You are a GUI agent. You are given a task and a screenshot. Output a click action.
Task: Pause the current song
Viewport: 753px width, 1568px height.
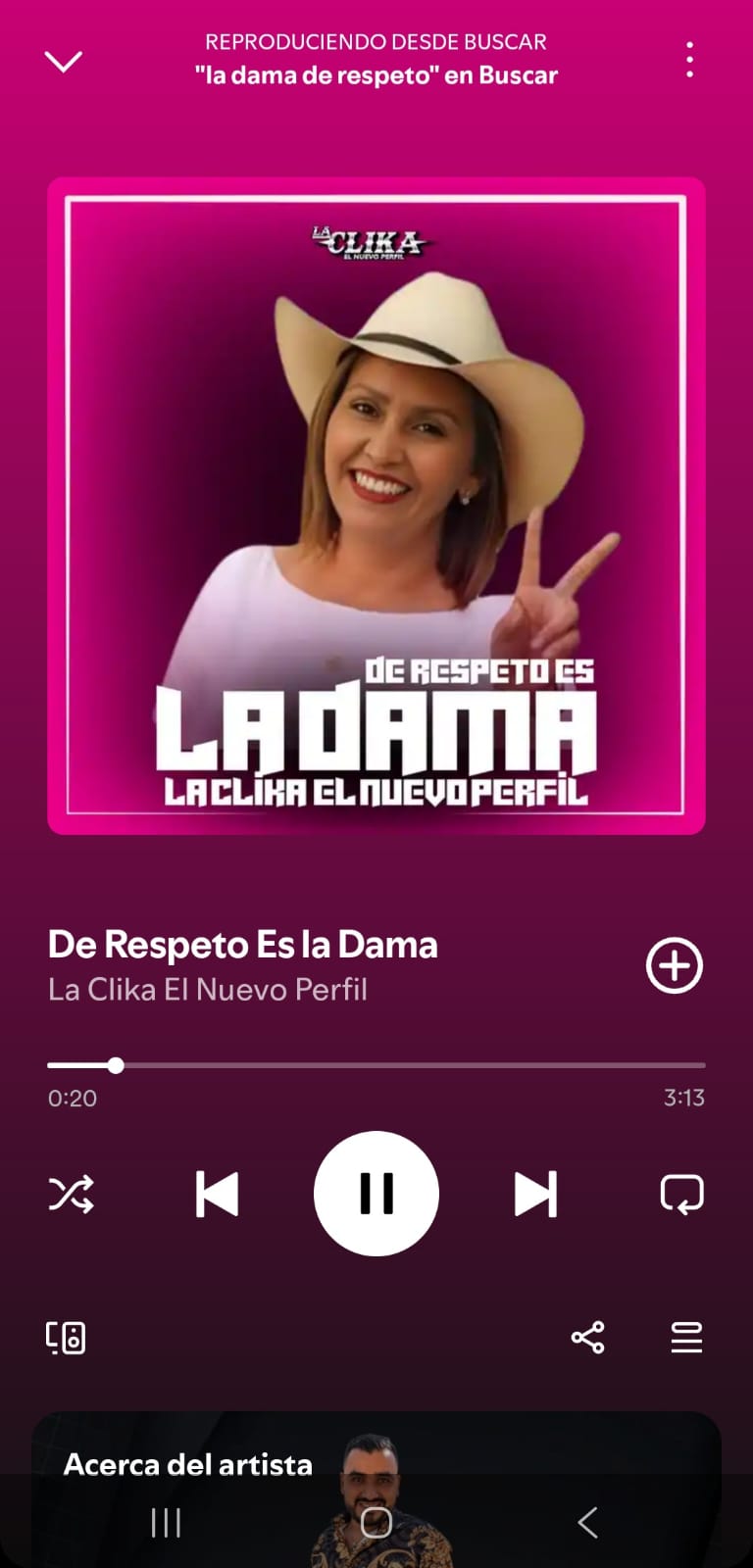(x=376, y=1194)
